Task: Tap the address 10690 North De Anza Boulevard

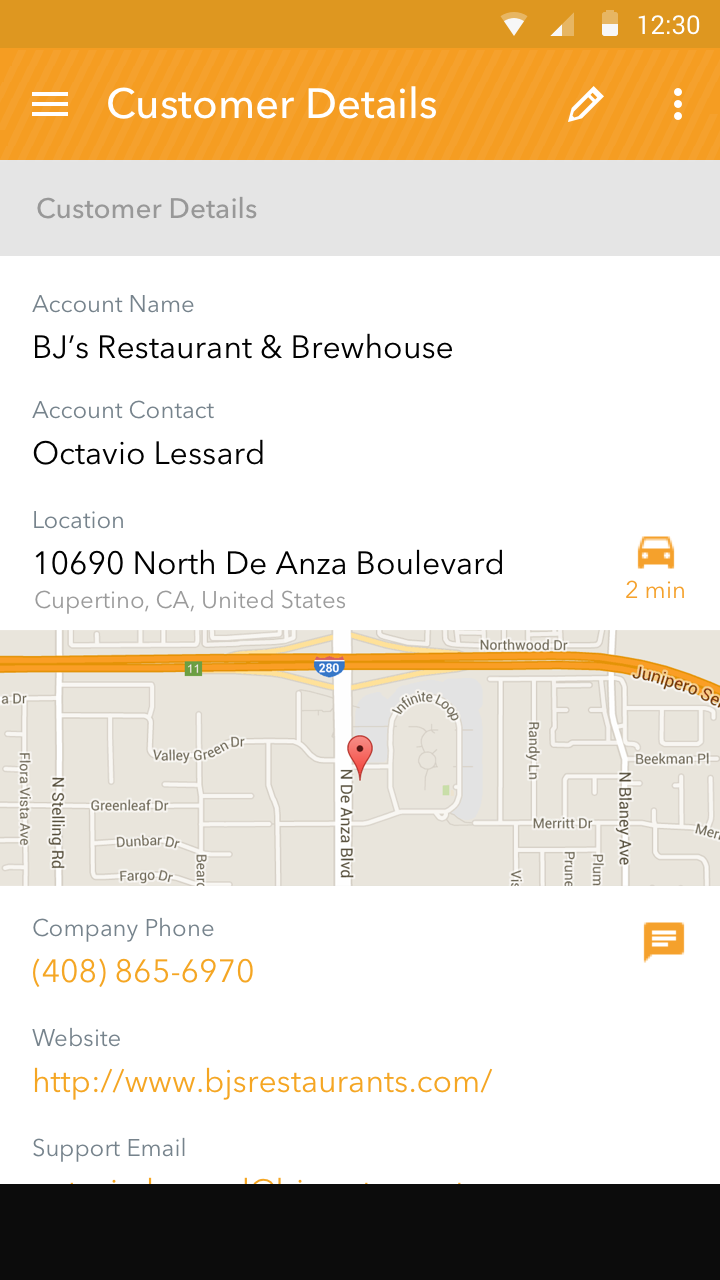Action: click(268, 563)
